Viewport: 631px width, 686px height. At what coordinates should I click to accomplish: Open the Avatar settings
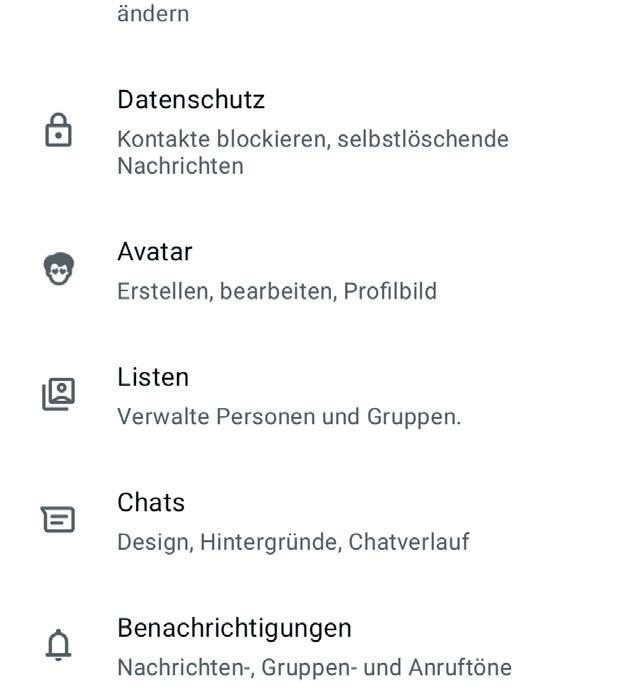point(155,252)
